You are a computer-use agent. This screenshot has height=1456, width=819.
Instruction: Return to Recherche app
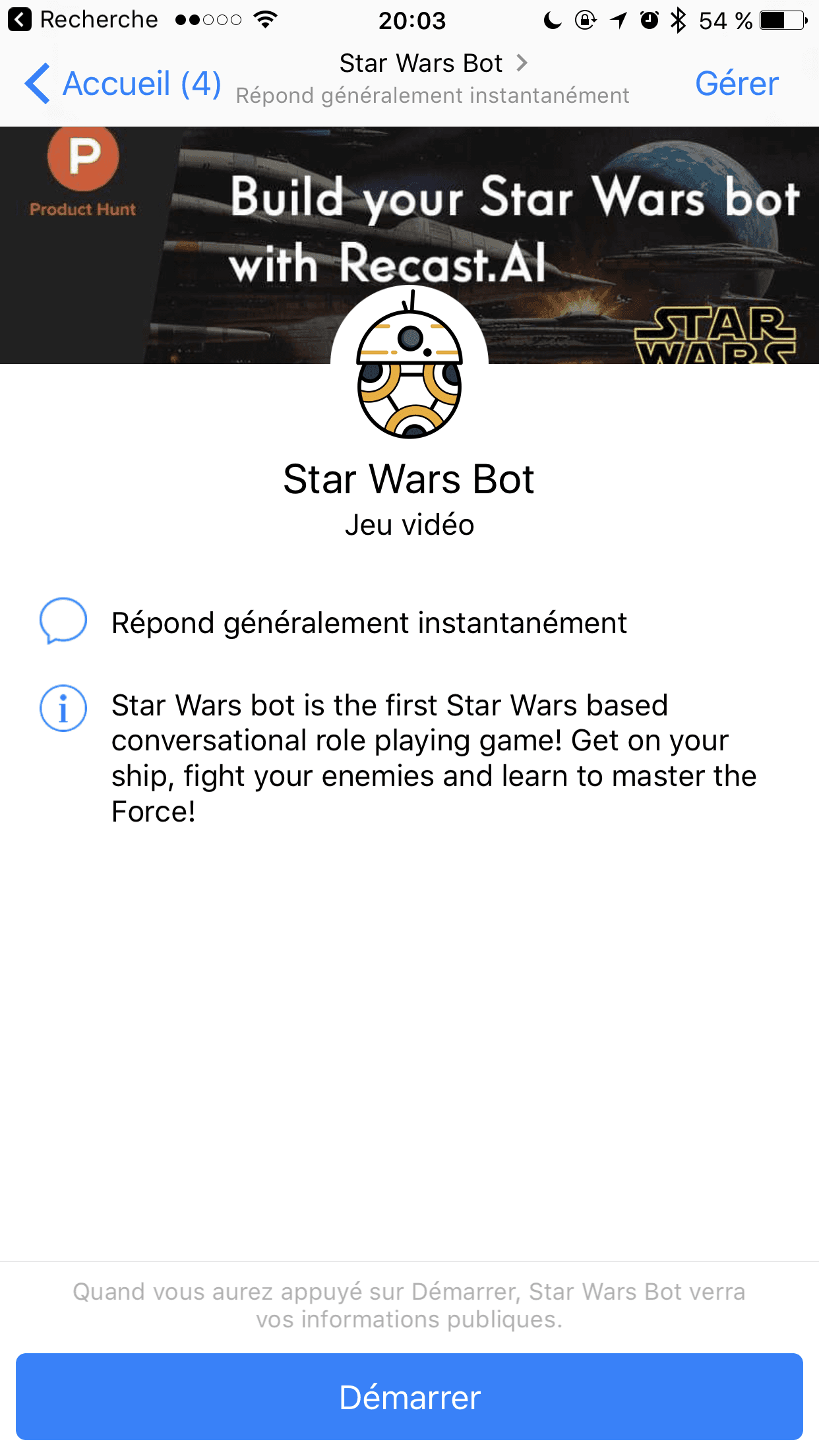coord(82,20)
